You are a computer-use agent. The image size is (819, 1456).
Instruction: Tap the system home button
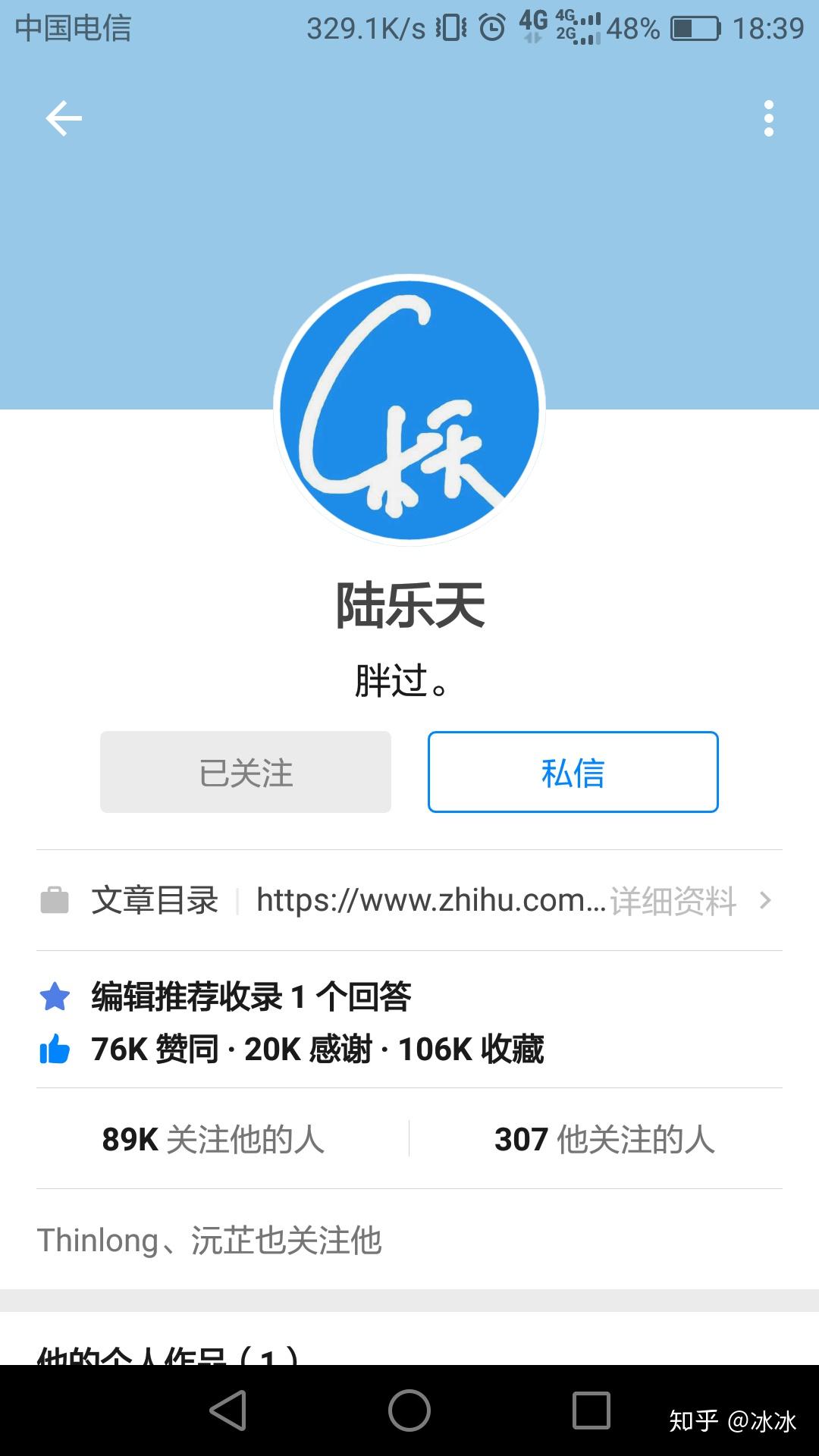coord(409,1410)
